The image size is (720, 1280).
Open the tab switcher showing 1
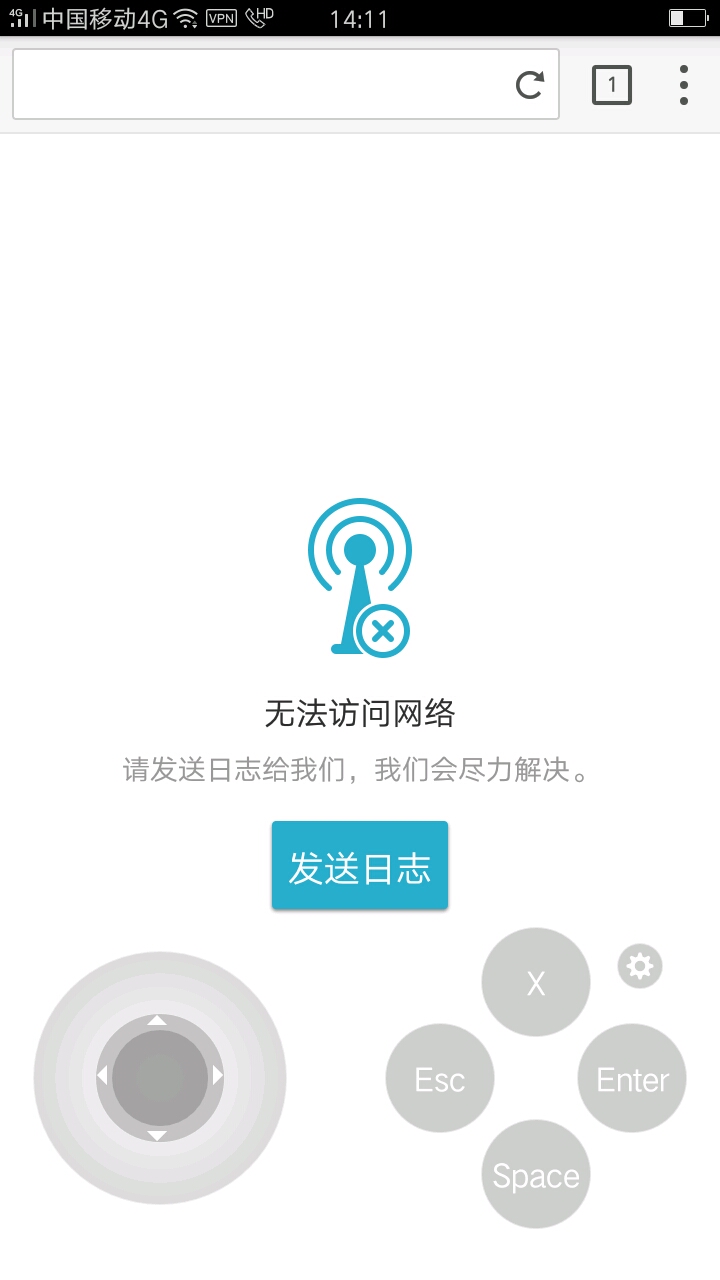click(612, 85)
